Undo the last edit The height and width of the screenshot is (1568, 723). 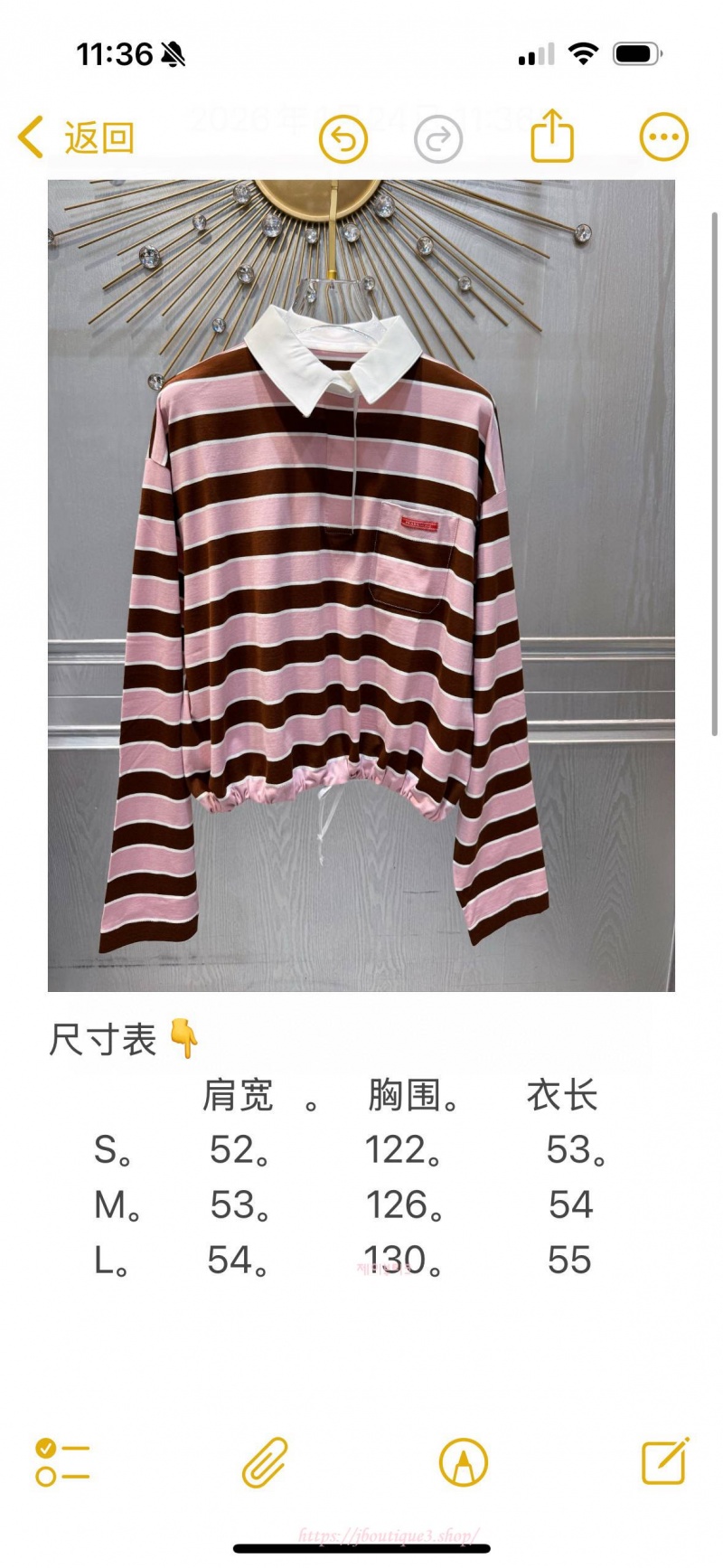tap(343, 139)
